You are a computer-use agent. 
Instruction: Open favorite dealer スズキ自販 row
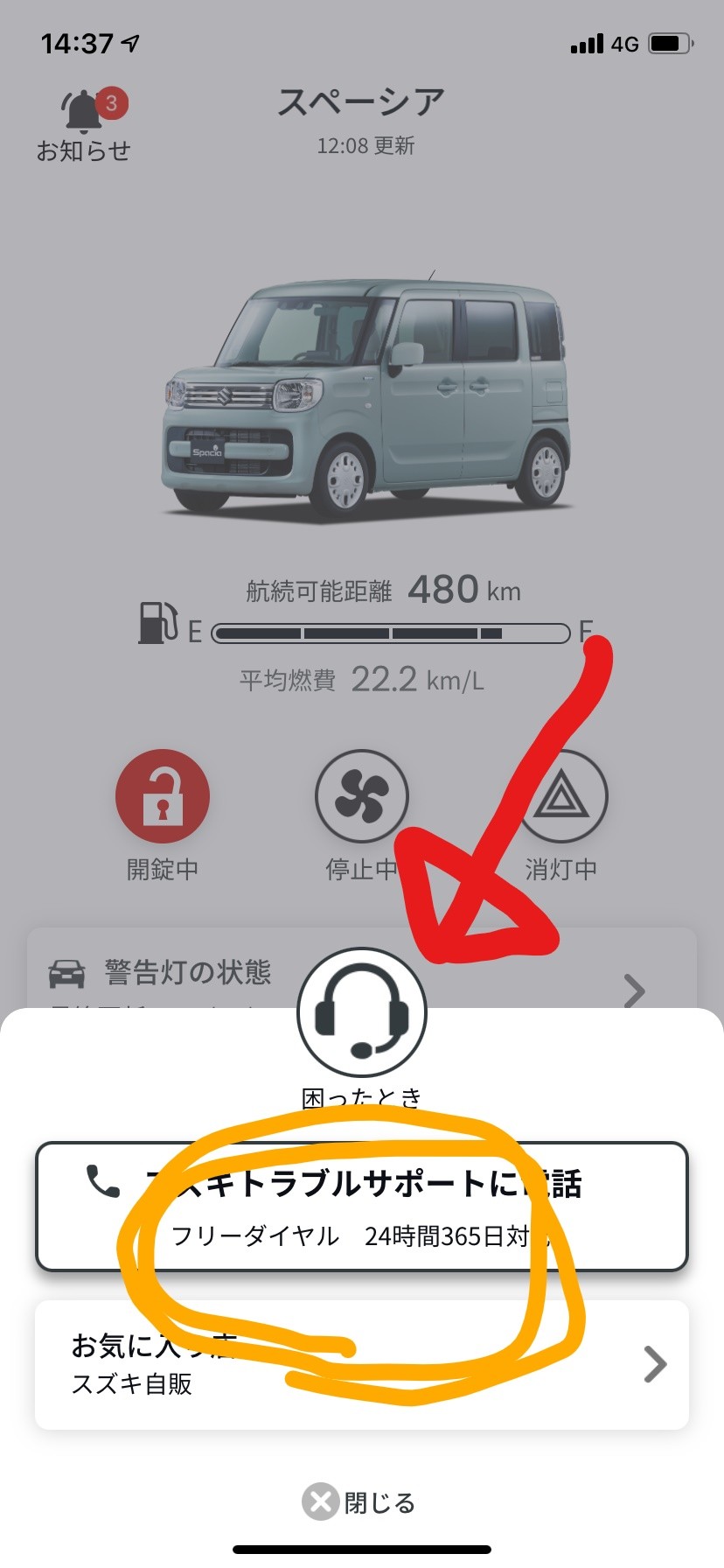362,1365
